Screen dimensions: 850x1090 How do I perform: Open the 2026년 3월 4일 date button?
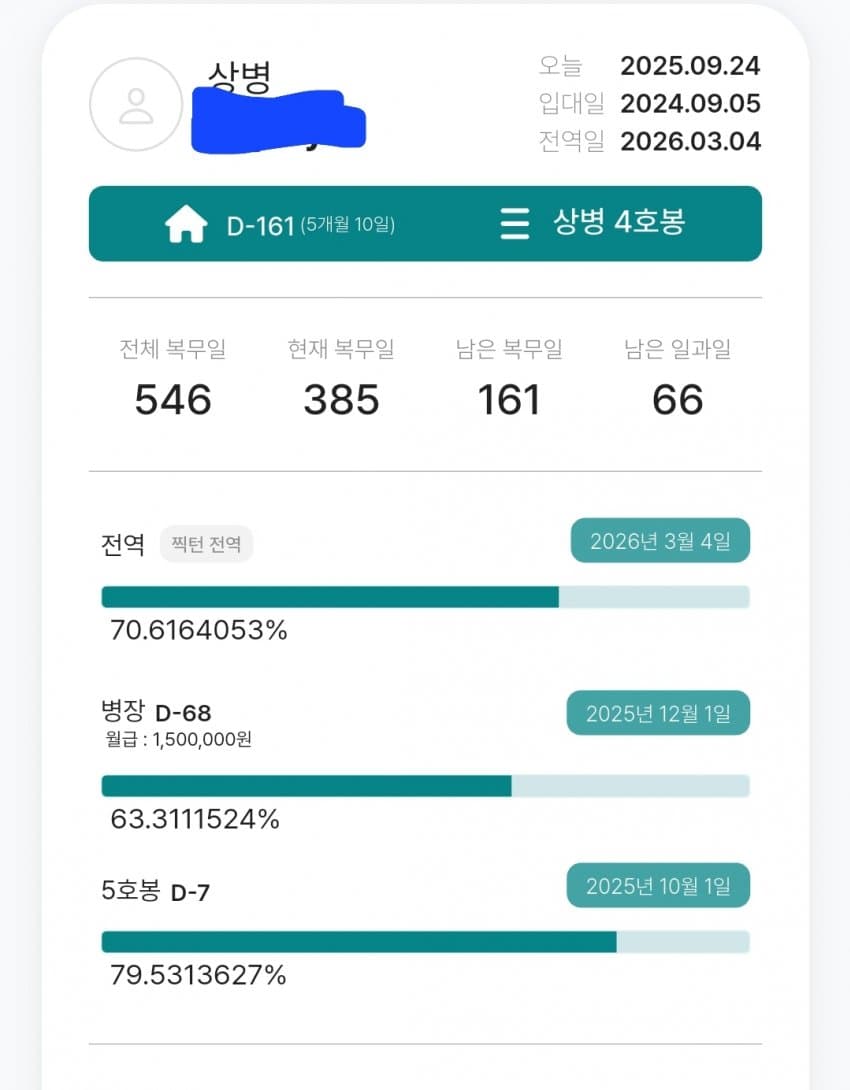(659, 541)
